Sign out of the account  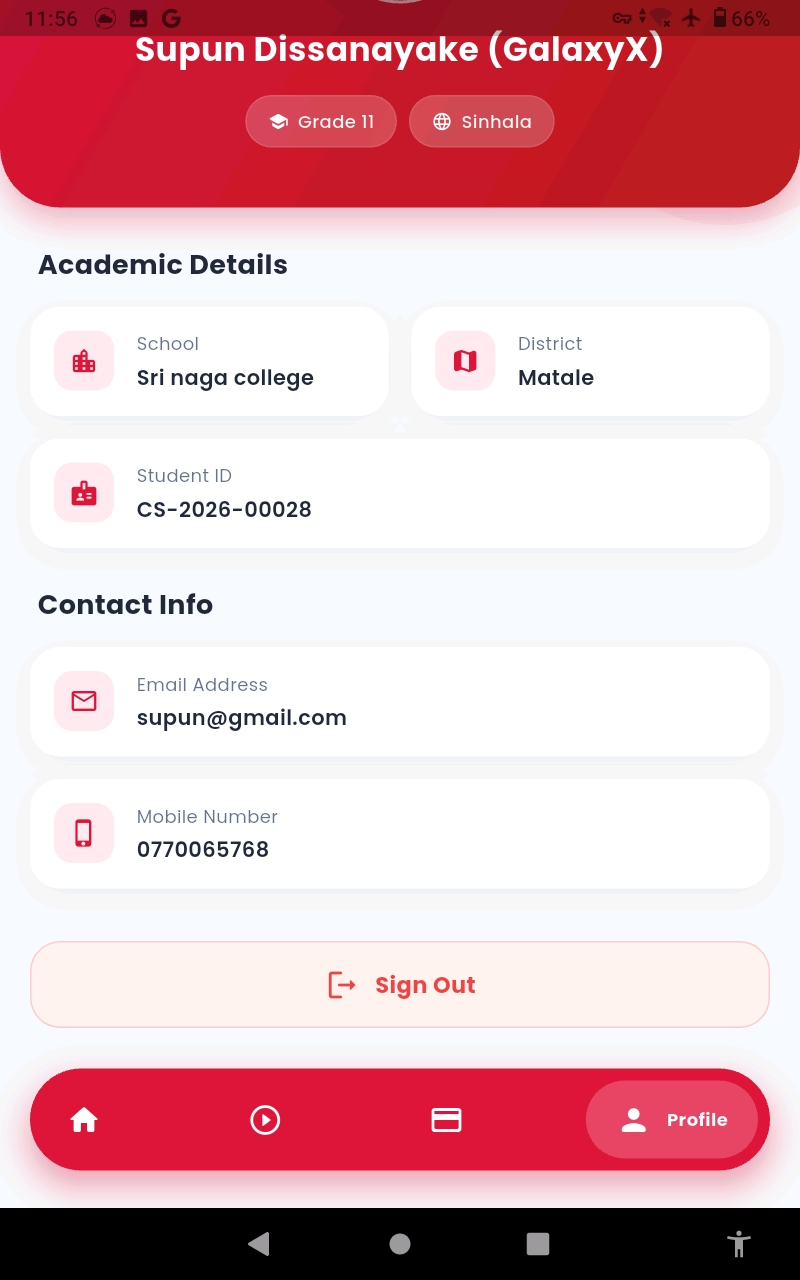(400, 985)
